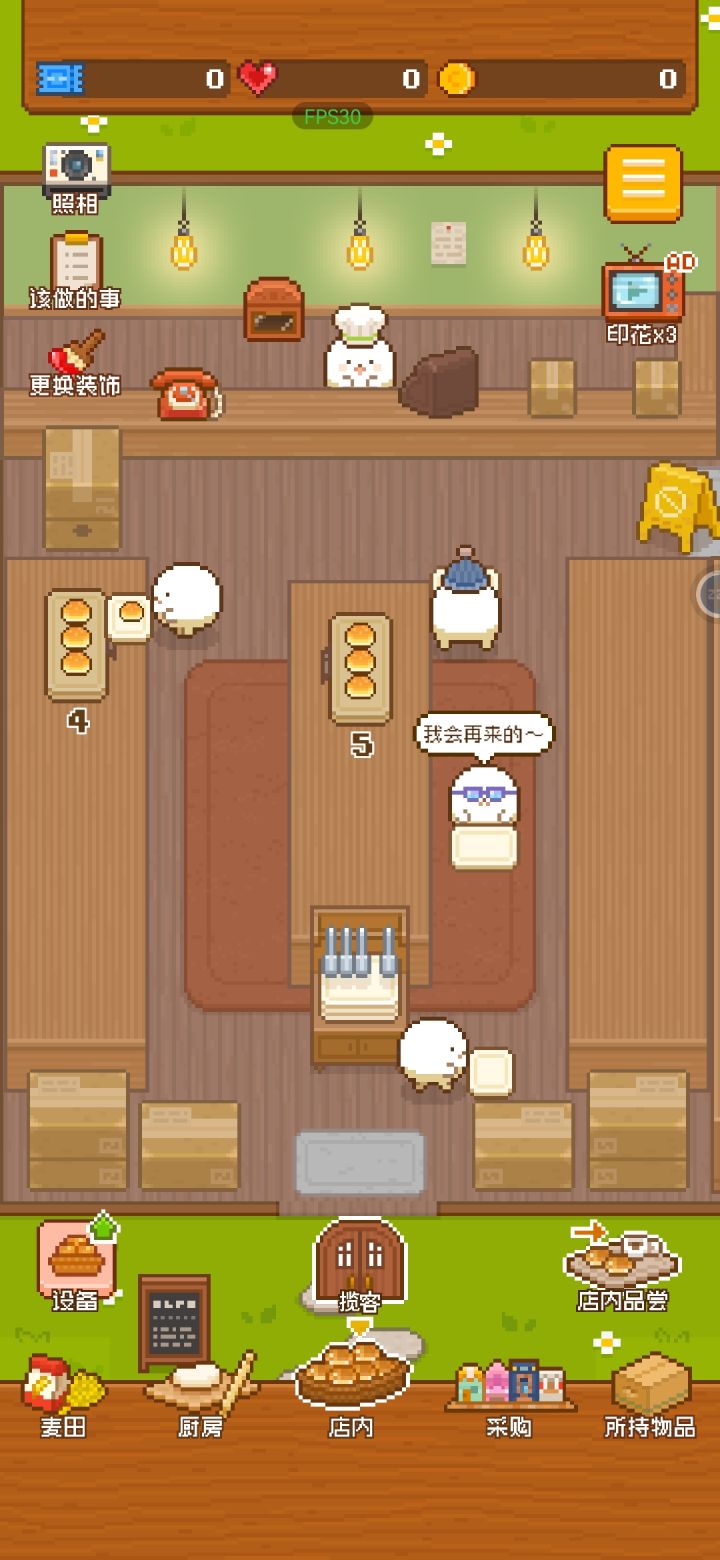Watch the TV ad for 印花×3
Image resolution: width=720 pixels, height=1560 pixels.
pyautogui.click(x=645, y=296)
